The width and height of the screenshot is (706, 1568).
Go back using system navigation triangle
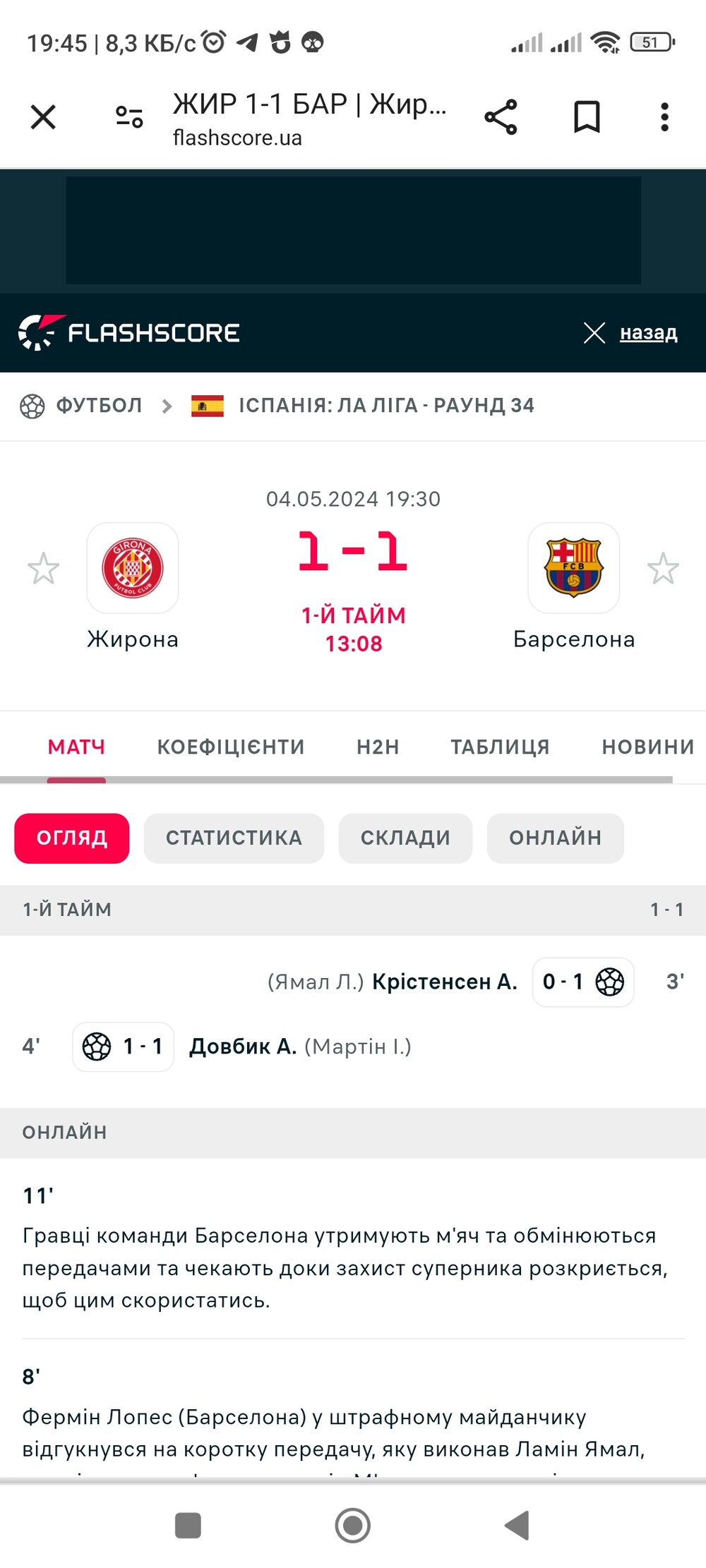[x=517, y=1525]
